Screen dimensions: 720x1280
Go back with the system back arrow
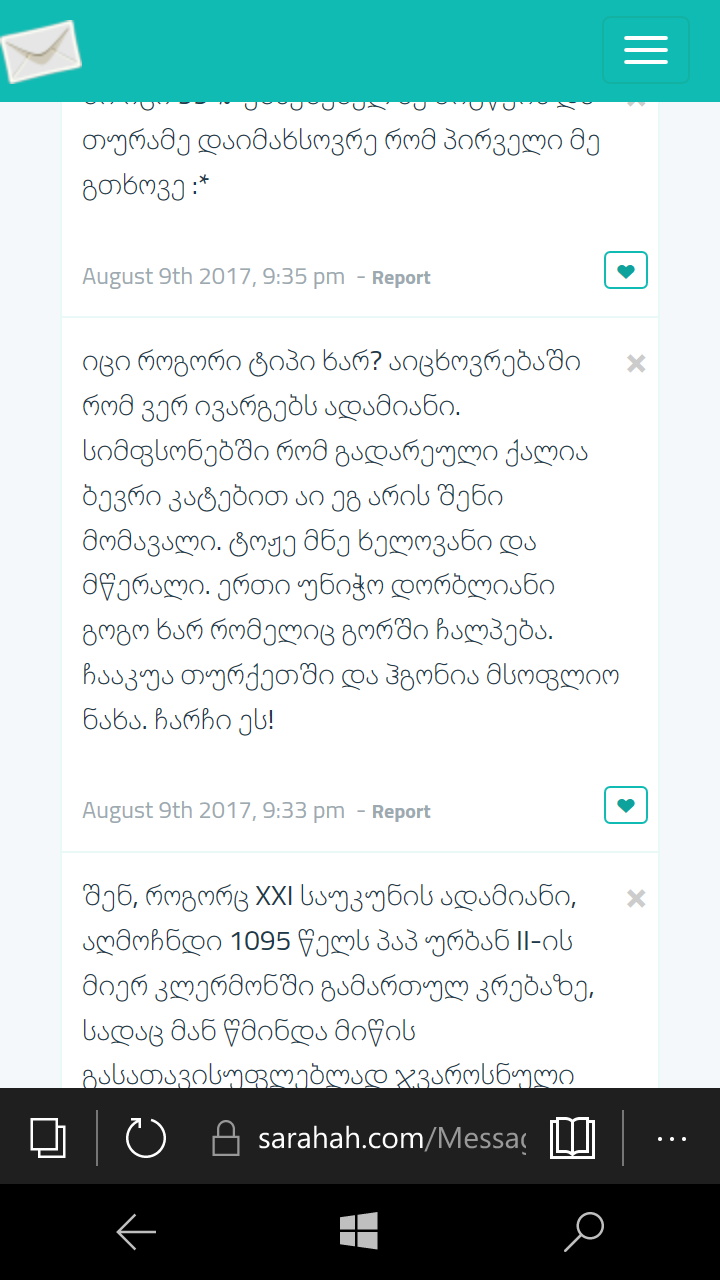click(136, 1232)
